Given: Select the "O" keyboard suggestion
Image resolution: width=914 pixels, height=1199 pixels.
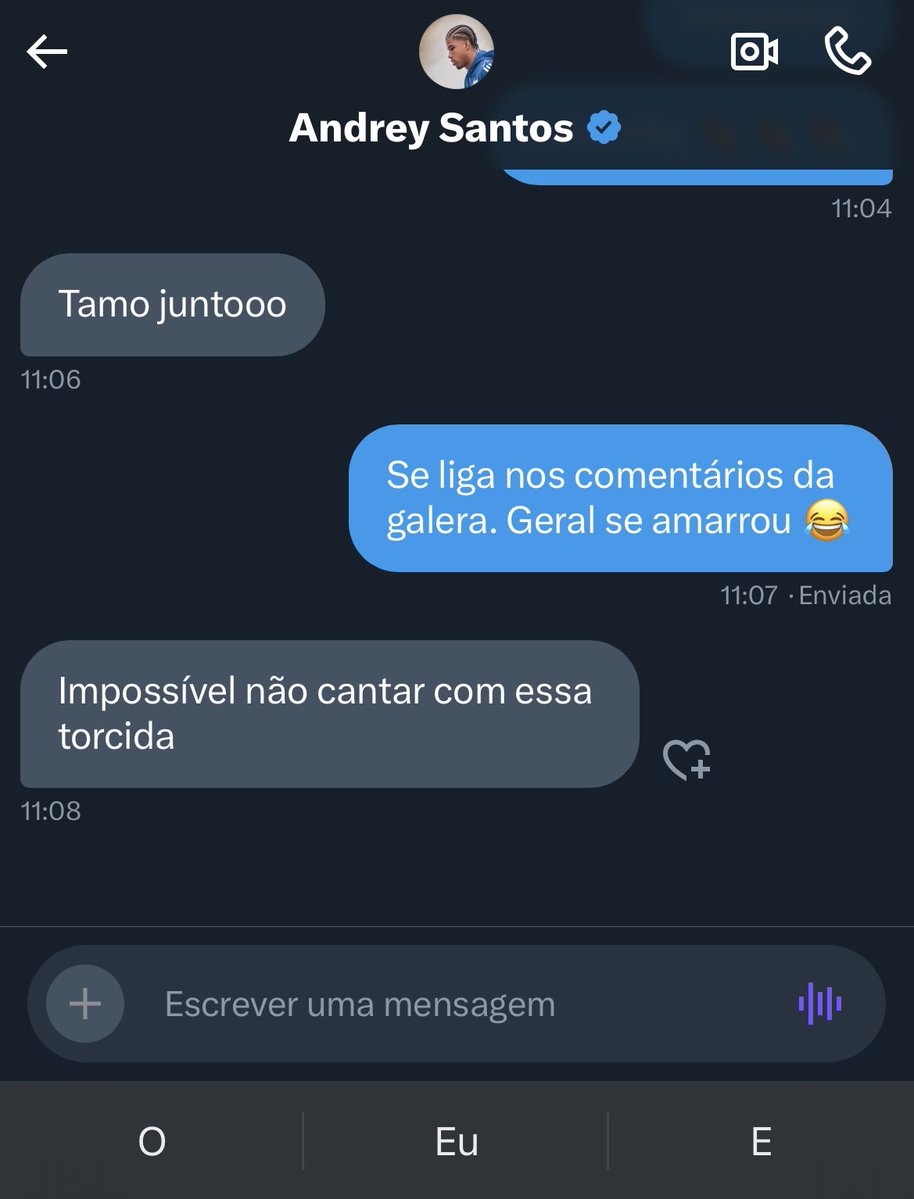Looking at the screenshot, I should pos(152,1141).
